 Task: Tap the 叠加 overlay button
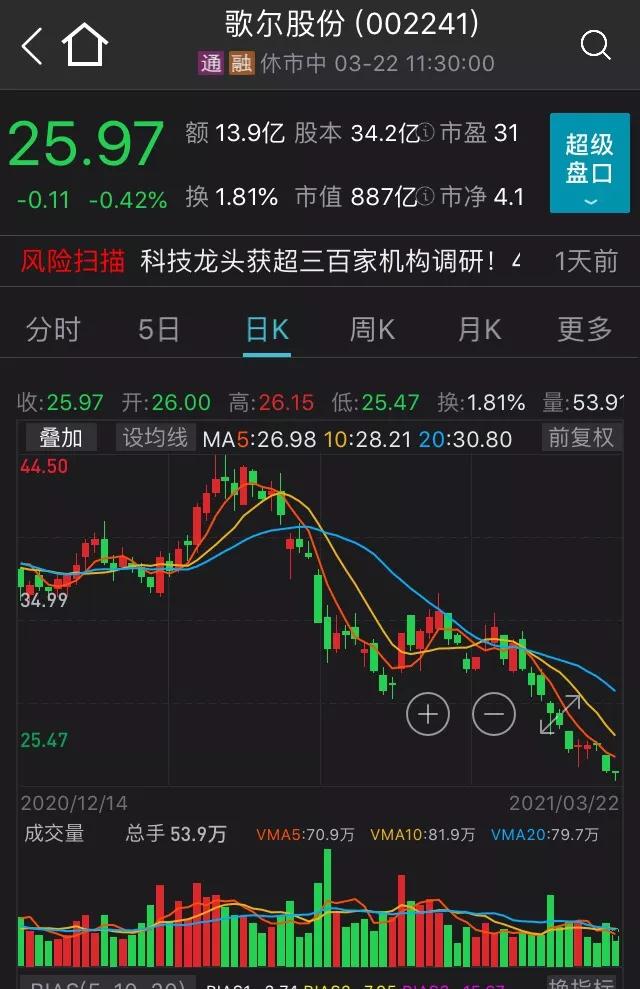click(61, 438)
